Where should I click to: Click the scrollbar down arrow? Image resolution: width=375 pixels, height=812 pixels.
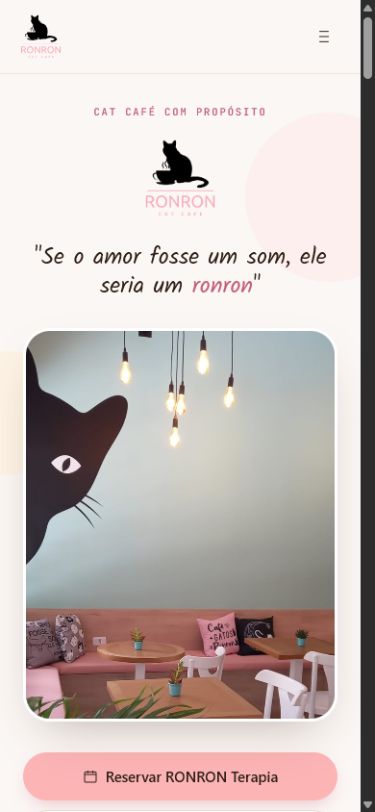[x=368, y=805]
